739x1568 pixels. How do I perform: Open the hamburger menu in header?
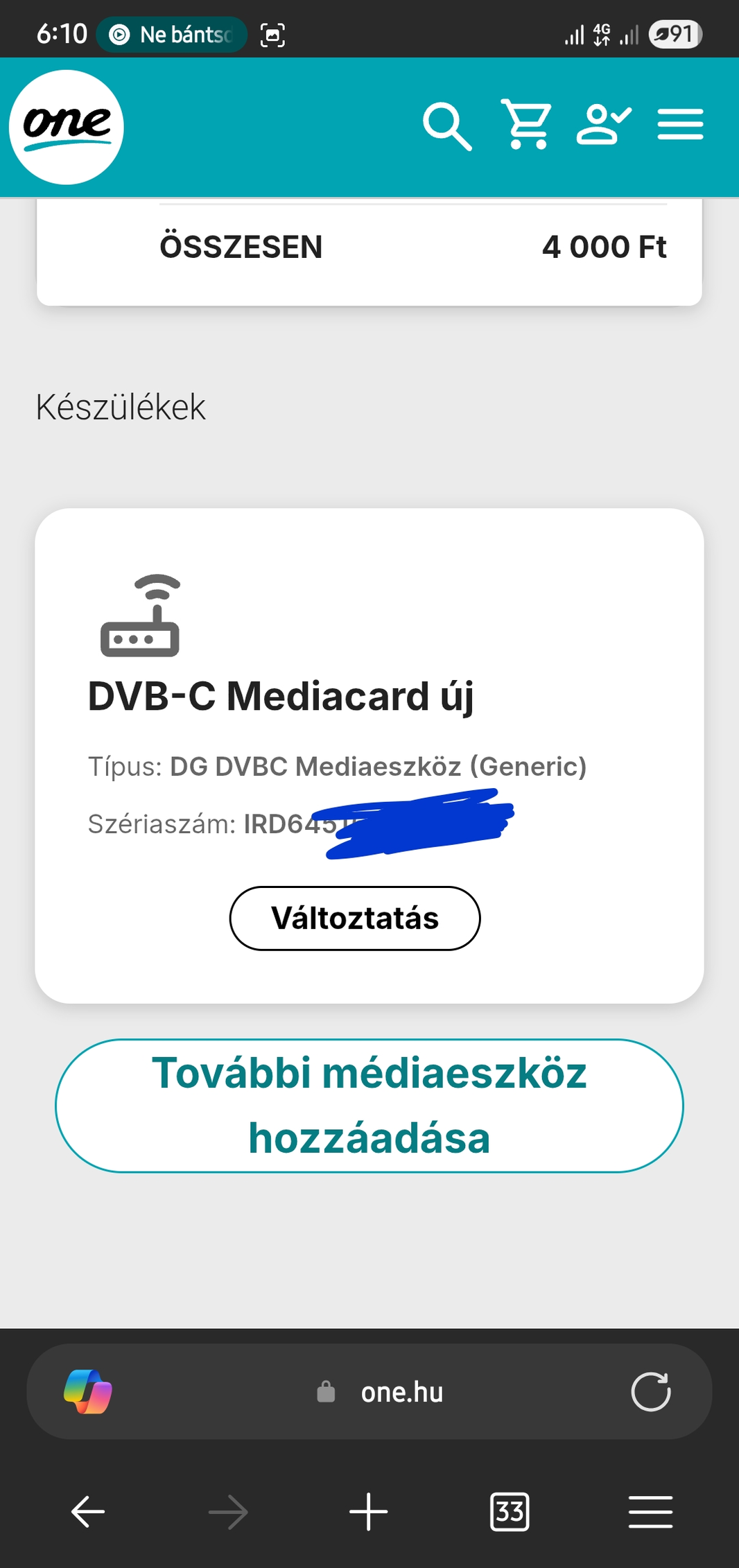point(680,125)
